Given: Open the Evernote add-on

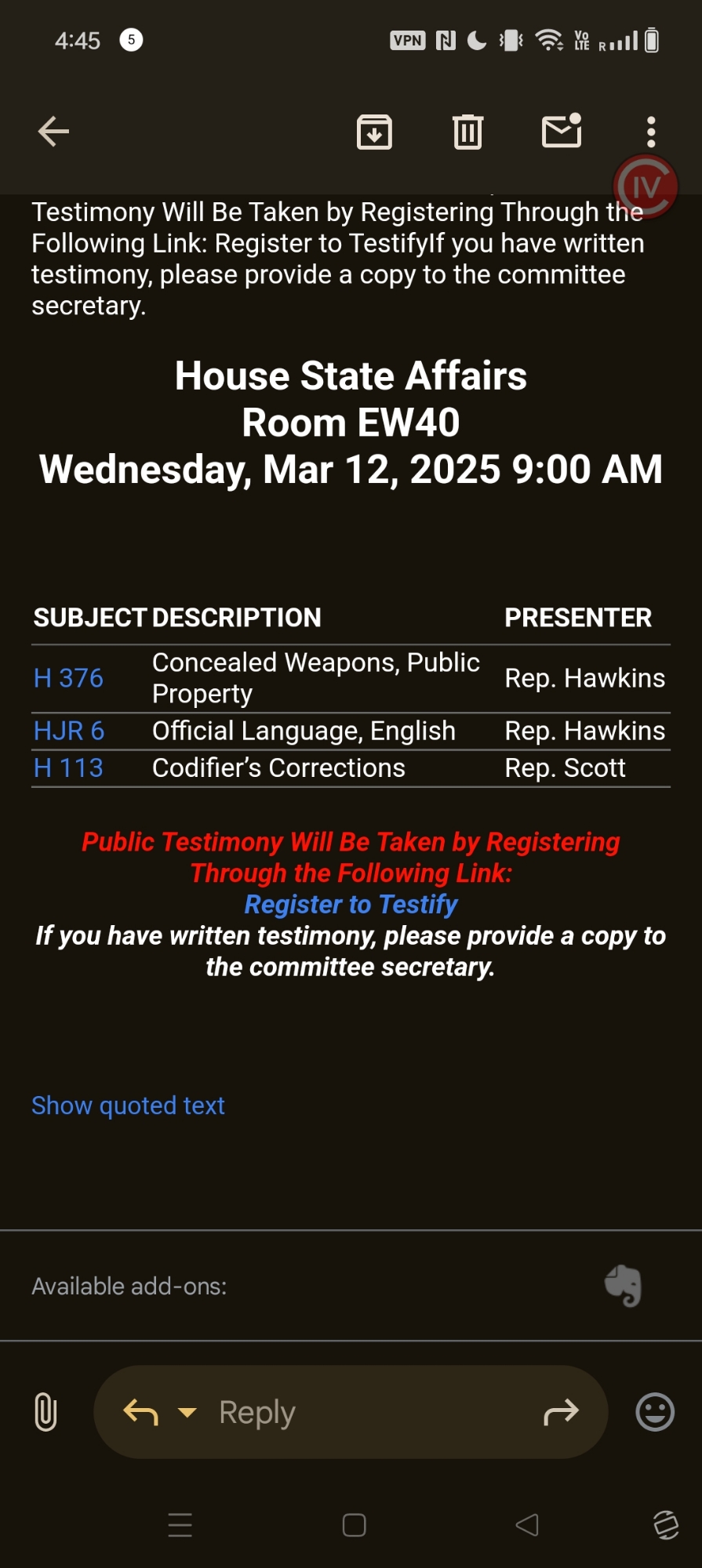Looking at the screenshot, I should pos(623,1286).
